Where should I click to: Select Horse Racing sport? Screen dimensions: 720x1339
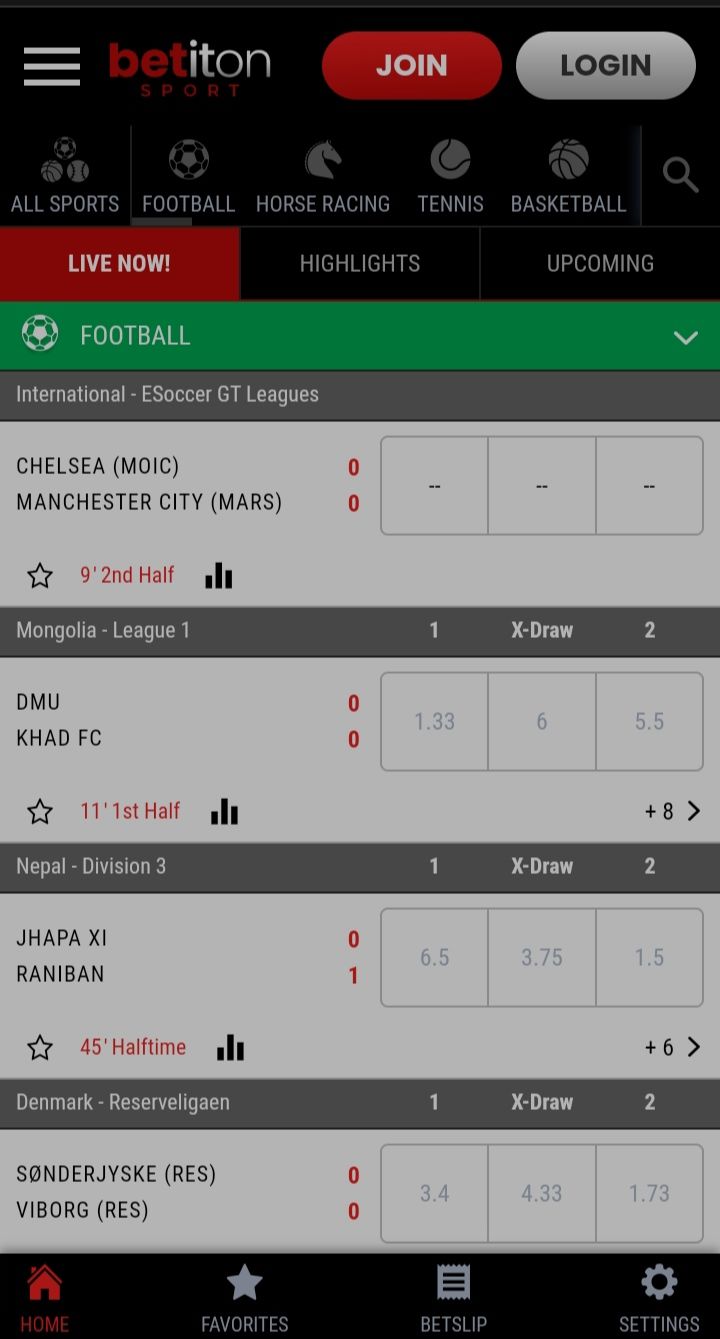[x=323, y=177]
